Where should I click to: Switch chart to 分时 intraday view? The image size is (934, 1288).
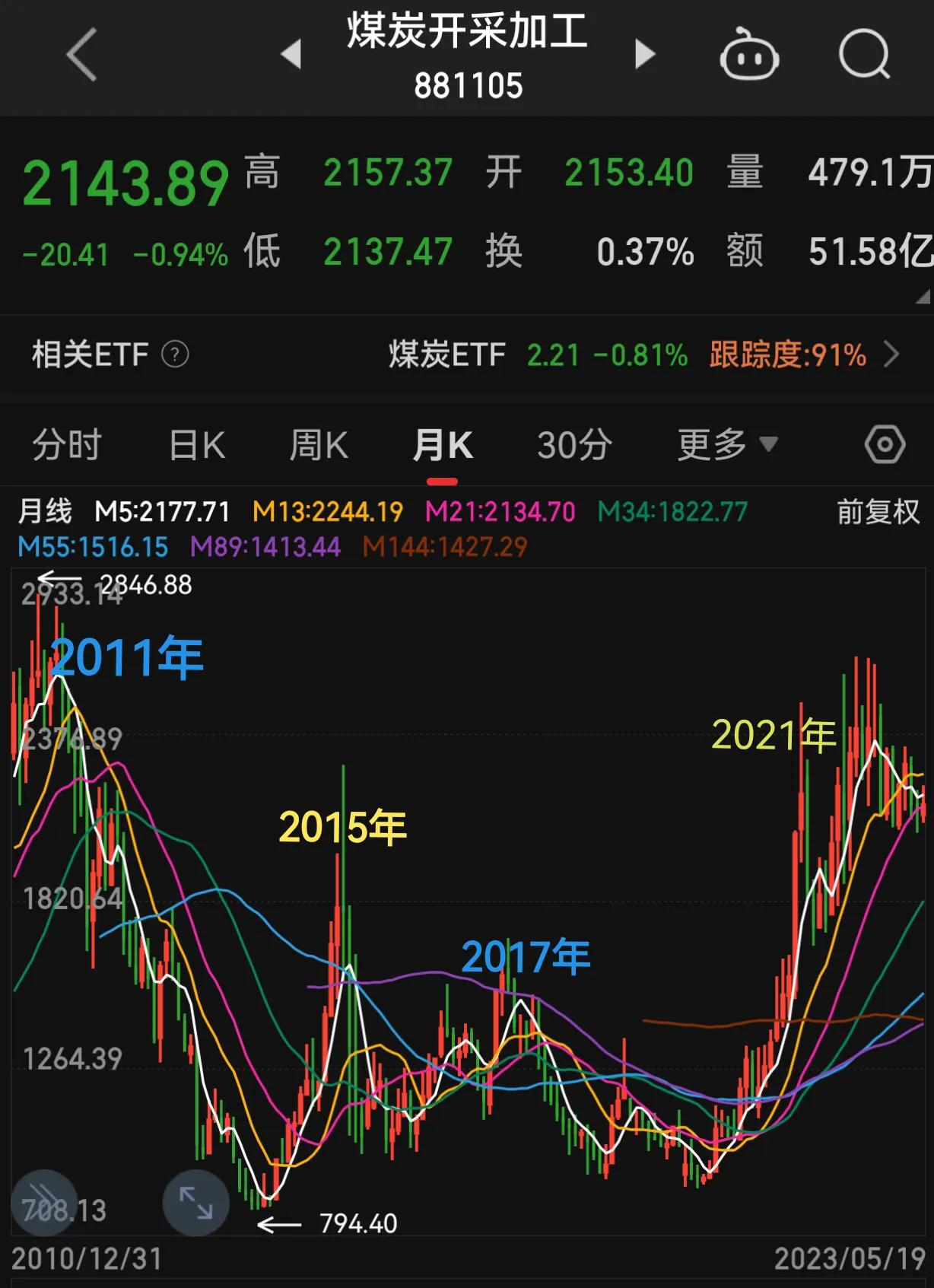[66, 445]
